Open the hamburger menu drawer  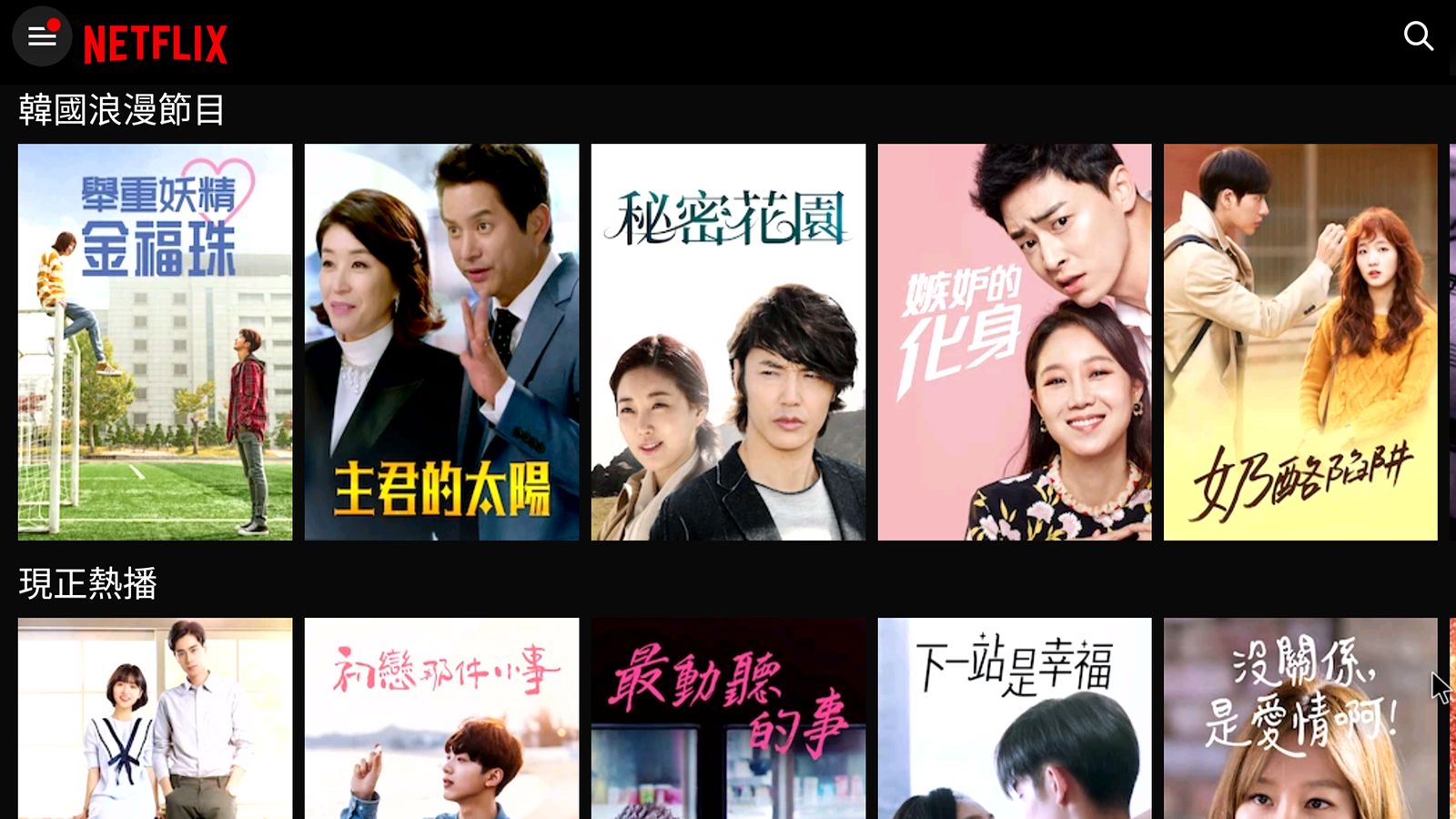coord(42,36)
